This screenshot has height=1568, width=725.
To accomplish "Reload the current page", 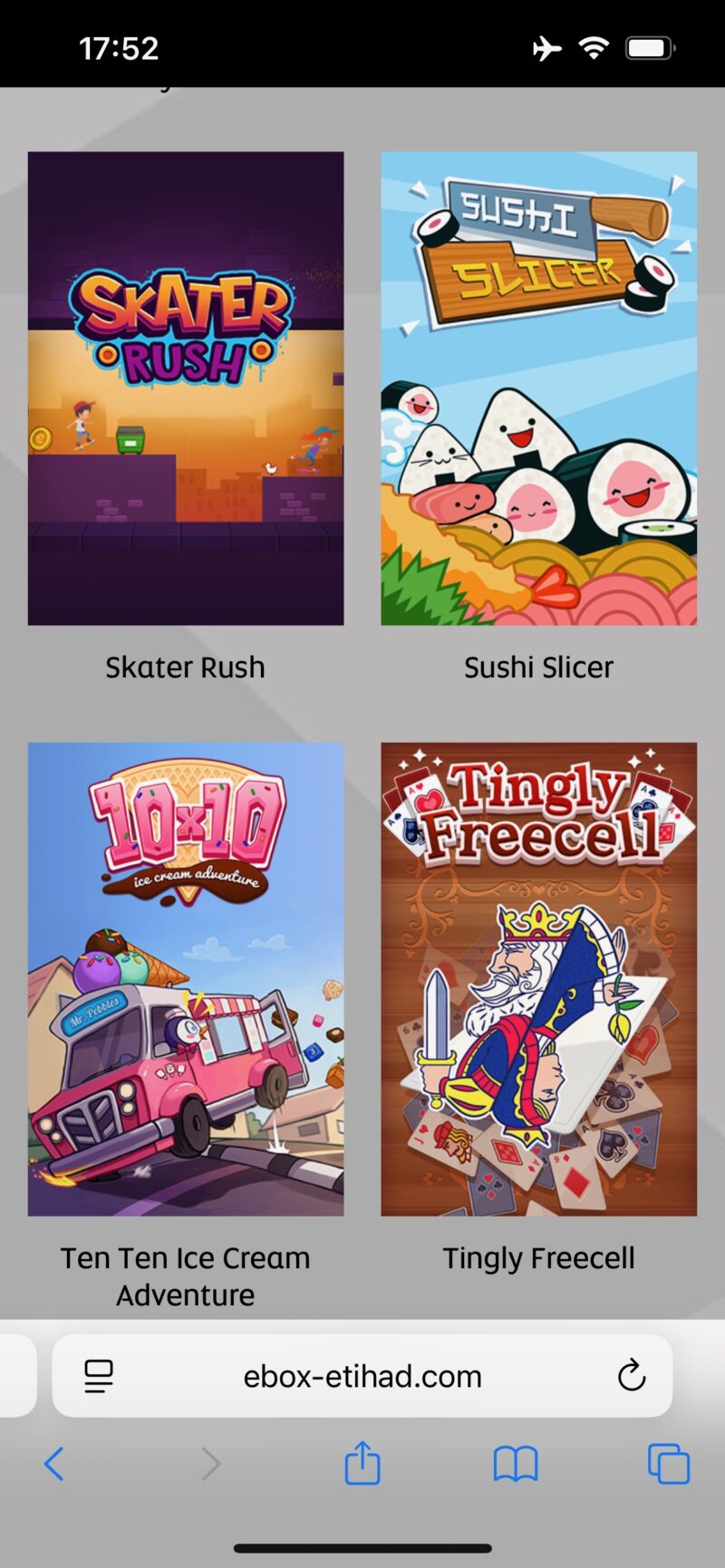I will tap(631, 1376).
